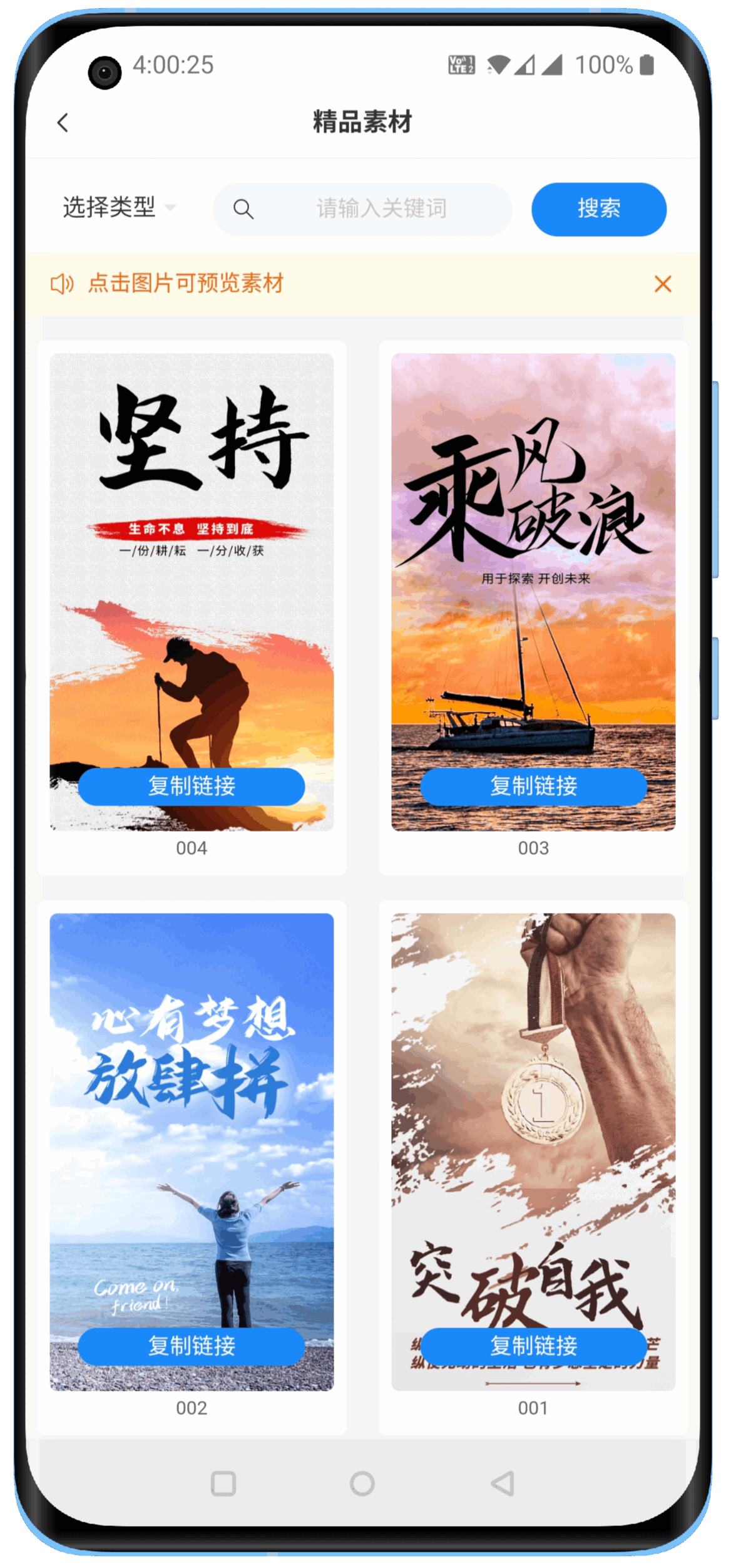Focus the 请输入关键词 search field
731x1568 pixels.
pos(381,209)
